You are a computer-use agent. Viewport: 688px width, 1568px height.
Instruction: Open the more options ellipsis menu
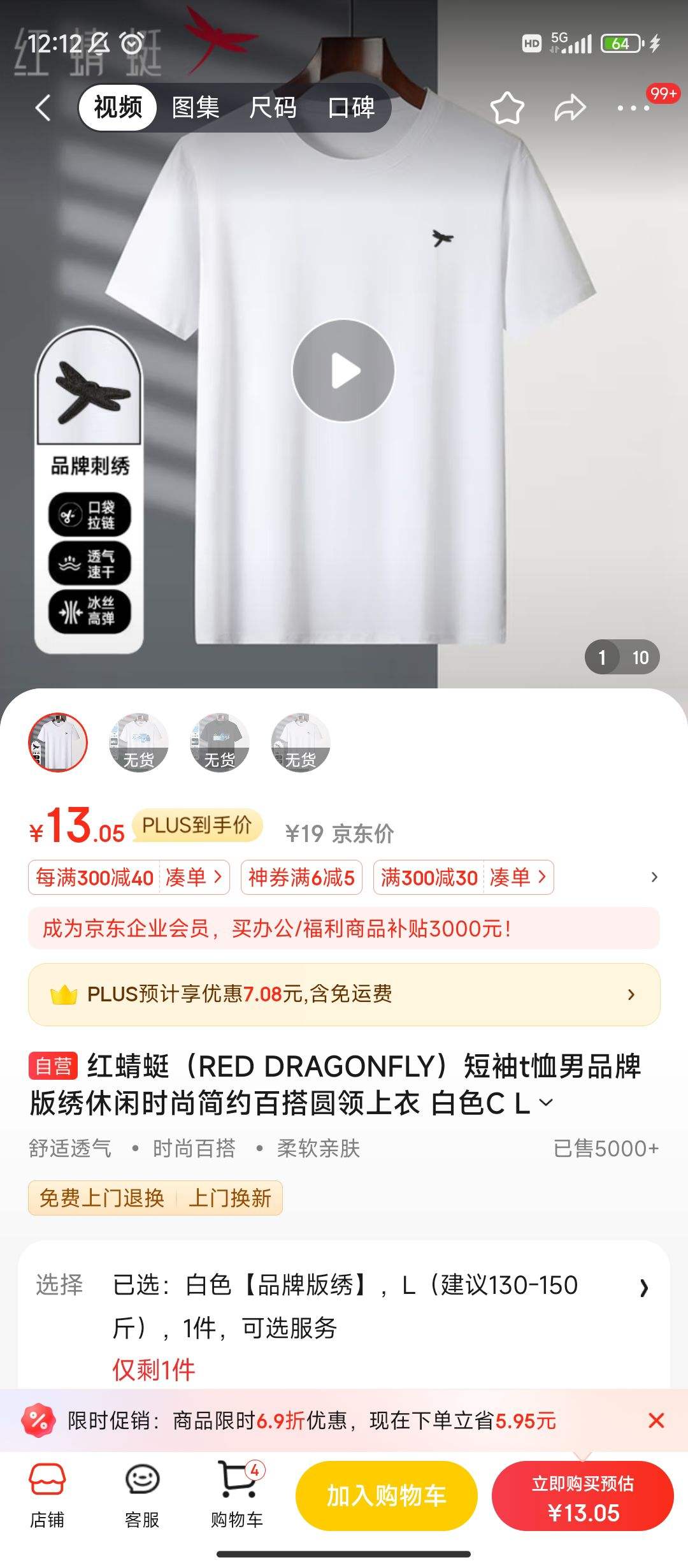pyautogui.click(x=627, y=108)
